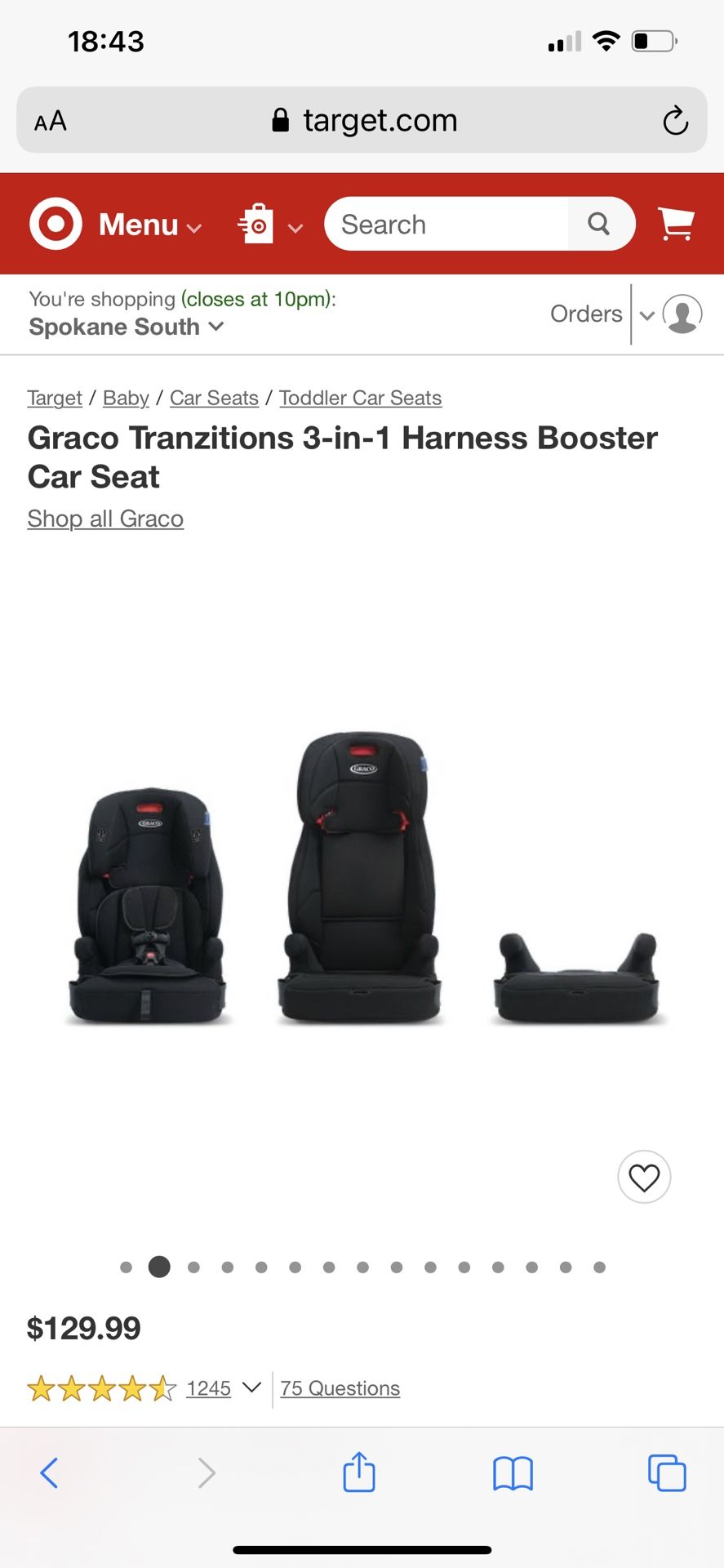The height and width of the screenshot is (1568, 724).
Task: Expand the 1245 ratings breakdown
Action: pyautogui.click(x=224, y=1388)
